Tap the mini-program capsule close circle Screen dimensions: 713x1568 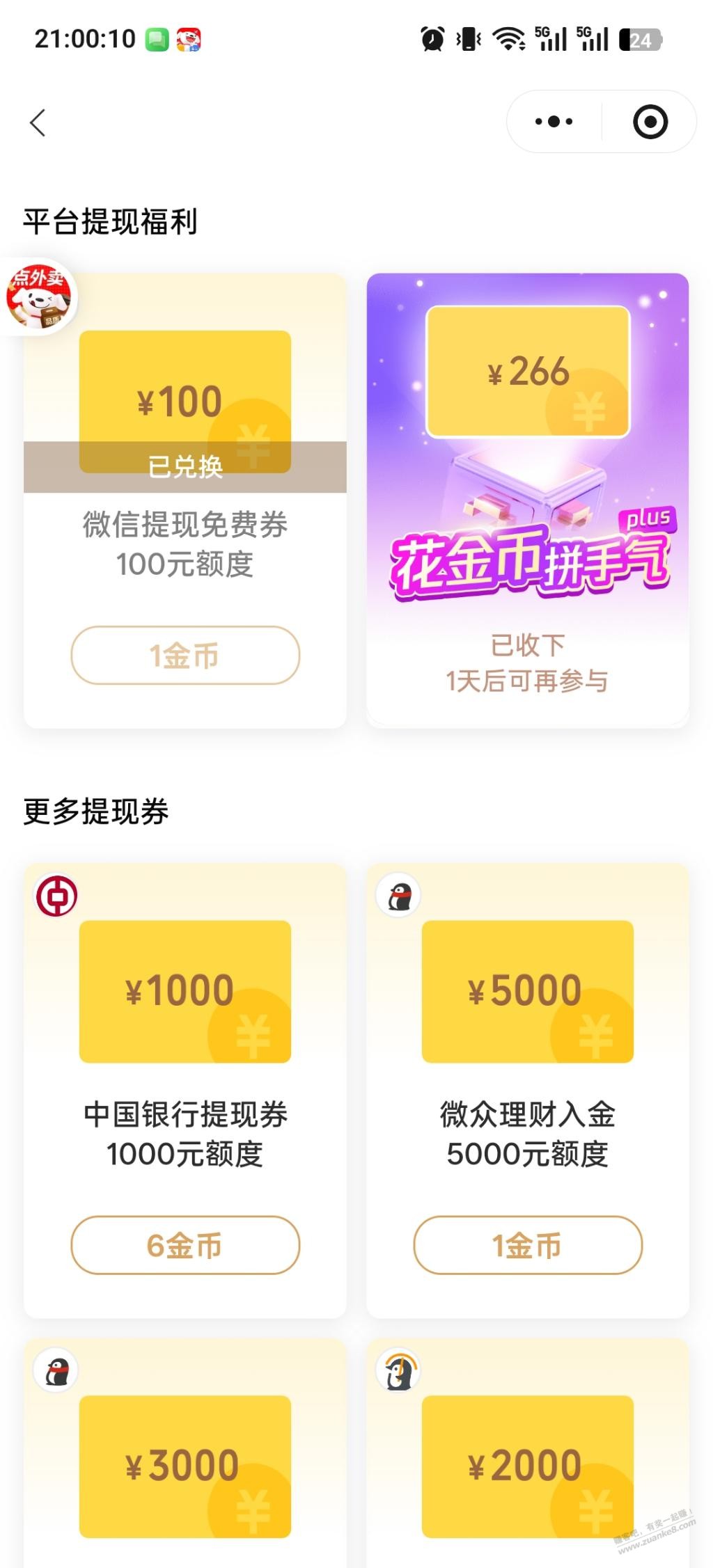[x=650, y=121]
